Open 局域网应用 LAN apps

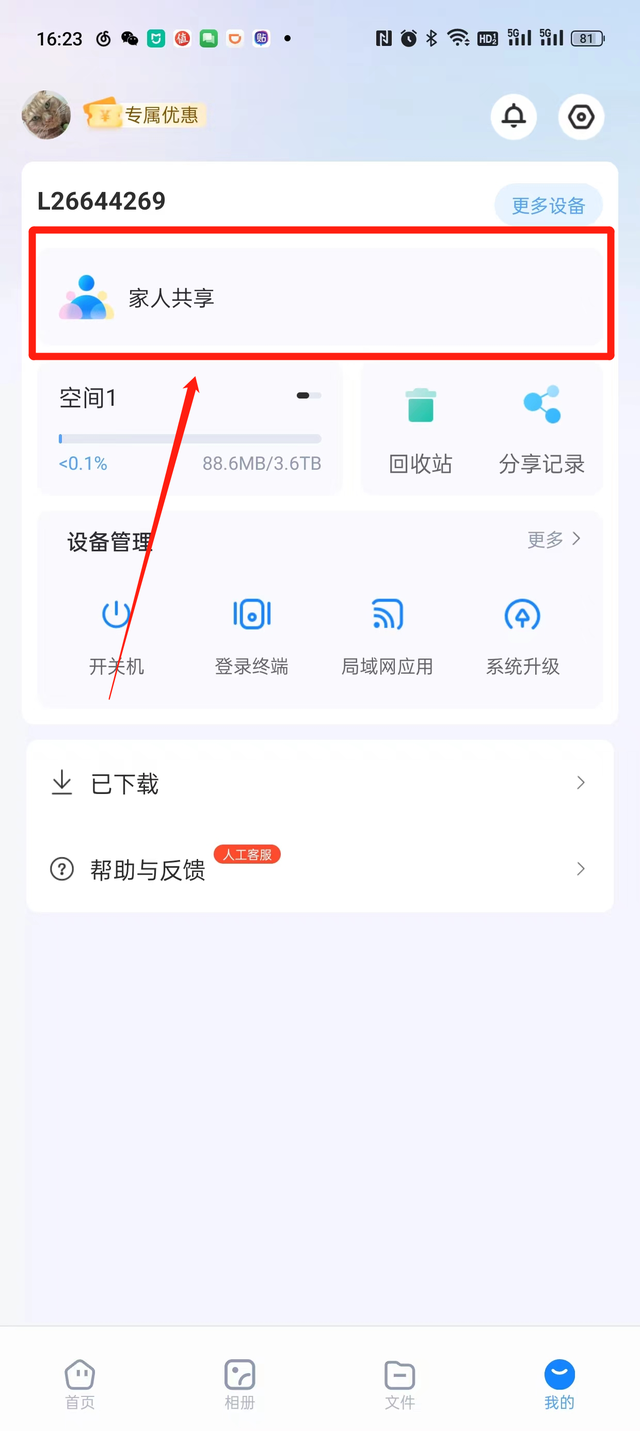(387, 632)
